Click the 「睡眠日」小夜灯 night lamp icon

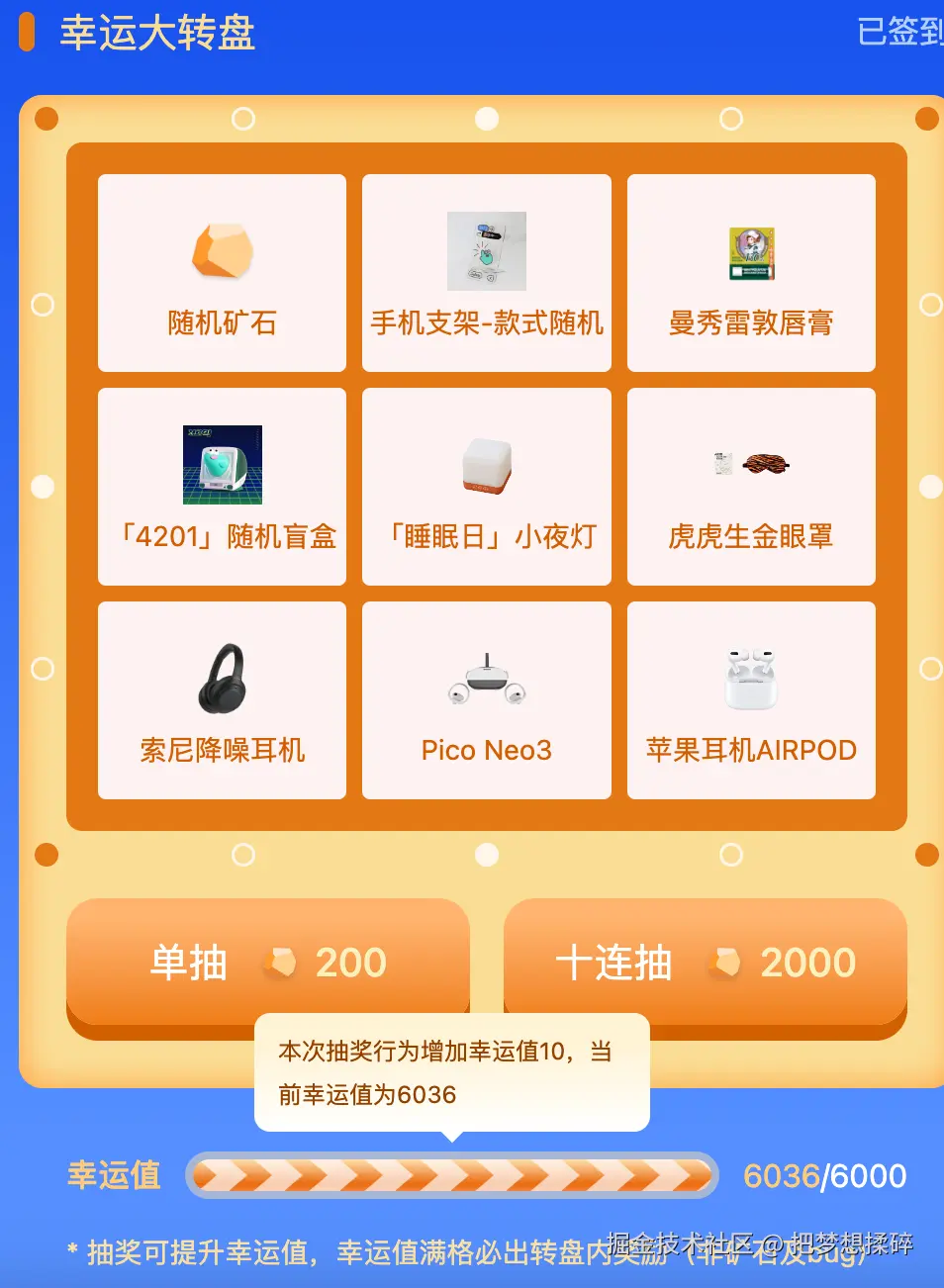pyautogui.click(x=486, y=464)
